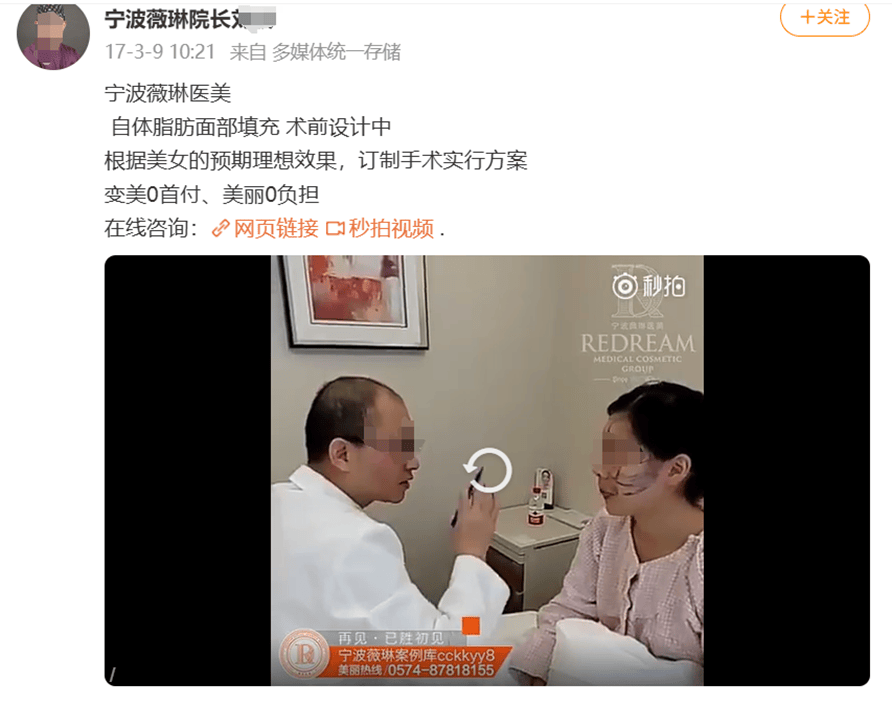Follow this account with +关注
The height and width of the screenshot is (728, 892).
(825, 18)
